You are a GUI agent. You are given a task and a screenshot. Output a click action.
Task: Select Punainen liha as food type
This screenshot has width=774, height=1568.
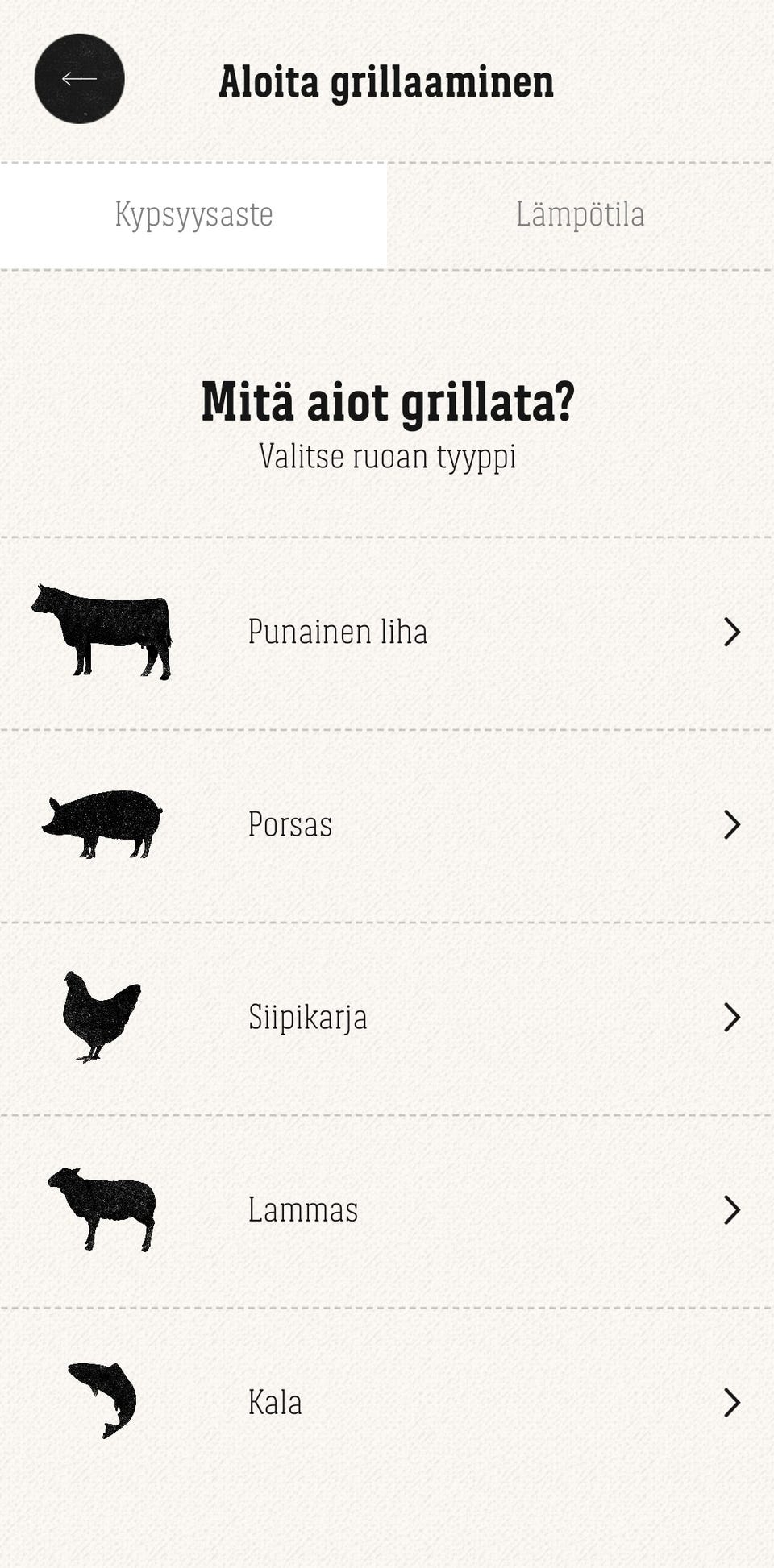pos(387,633)
